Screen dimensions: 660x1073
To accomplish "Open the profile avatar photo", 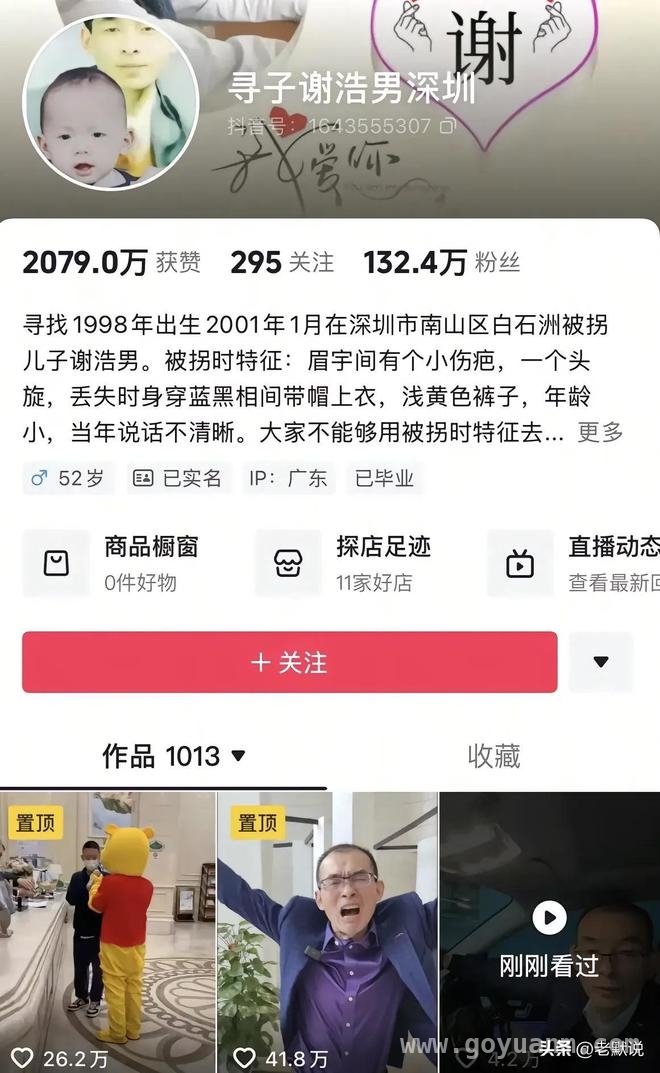I will [110, 102].
